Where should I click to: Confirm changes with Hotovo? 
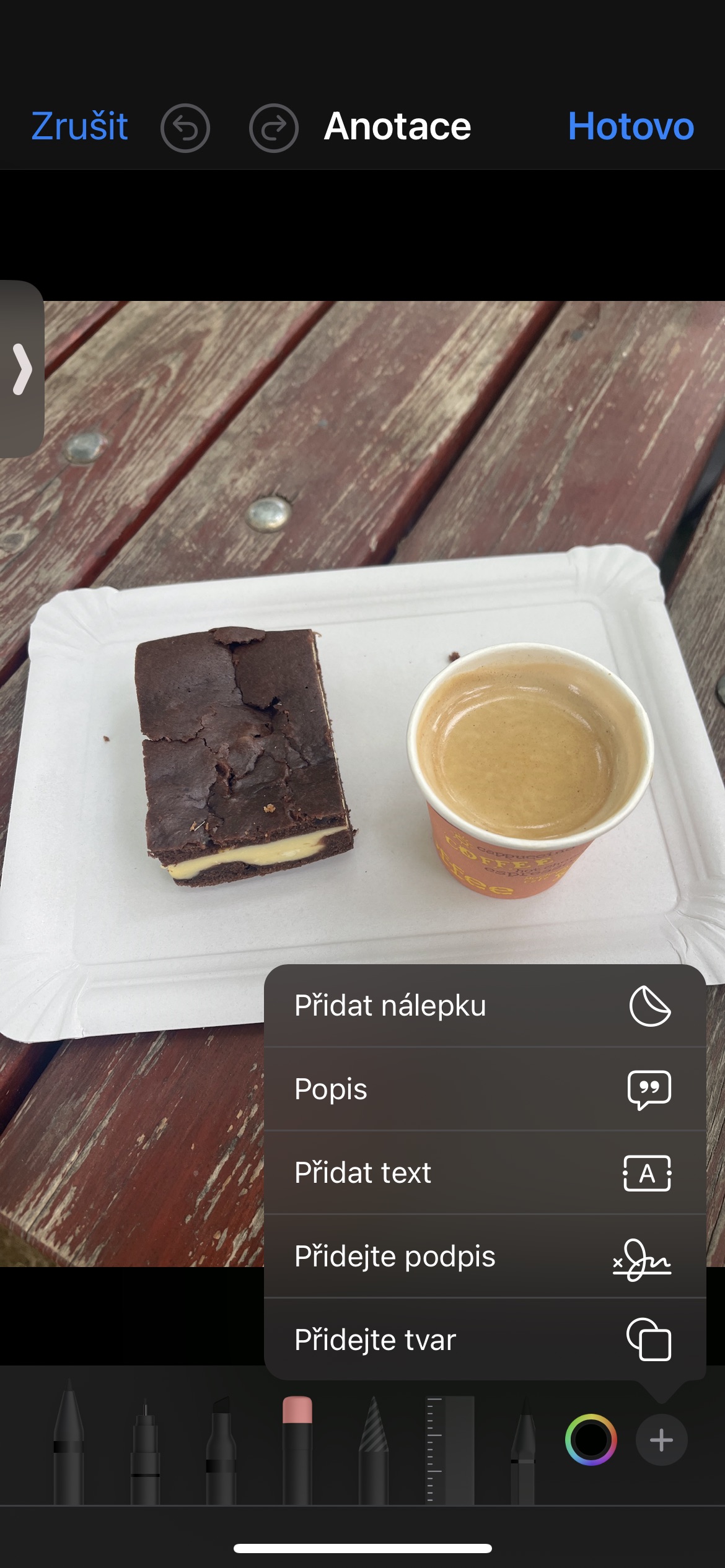[x=630, y=127]
